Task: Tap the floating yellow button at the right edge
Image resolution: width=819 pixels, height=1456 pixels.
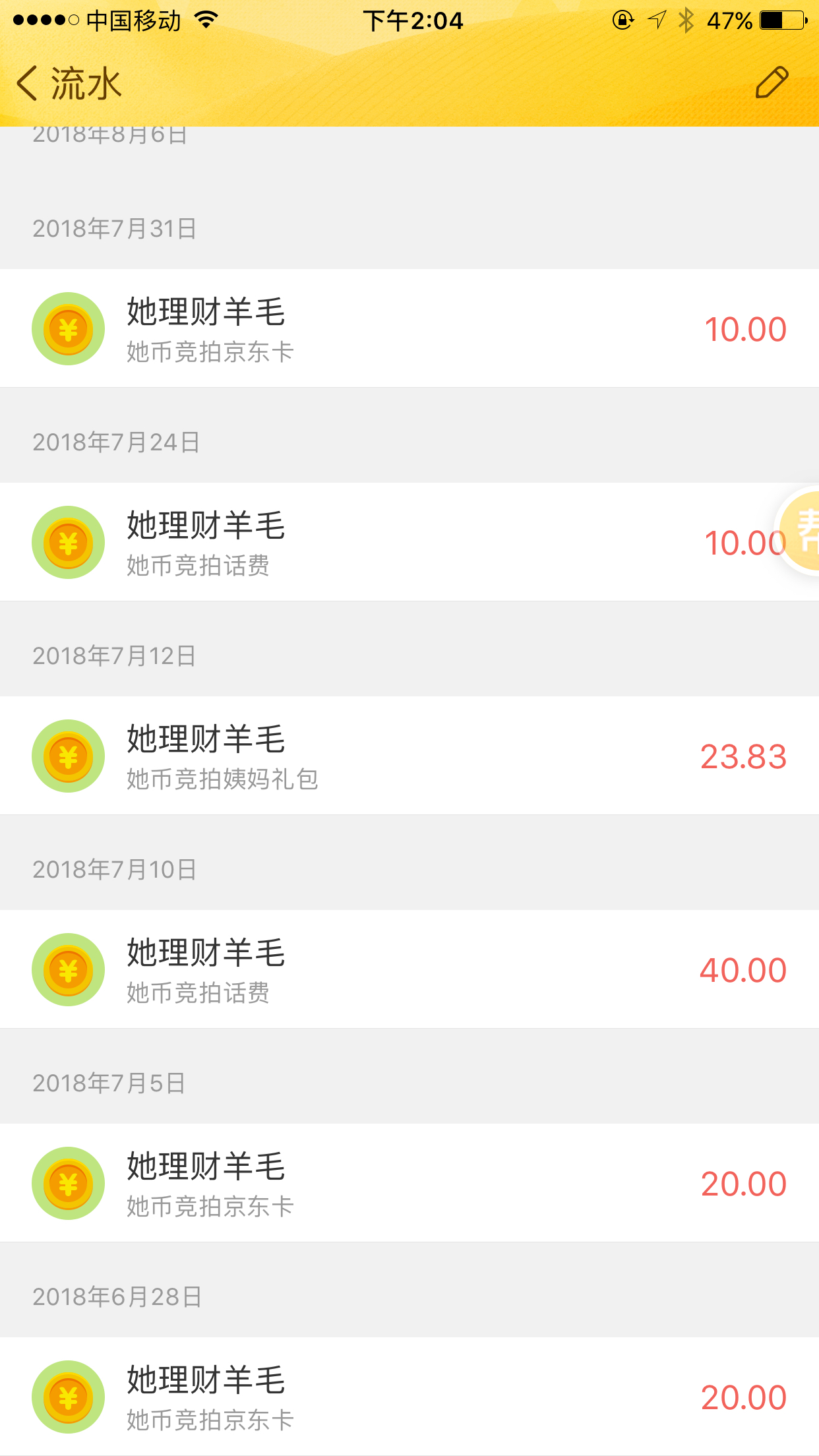Action: pos(799,531)
